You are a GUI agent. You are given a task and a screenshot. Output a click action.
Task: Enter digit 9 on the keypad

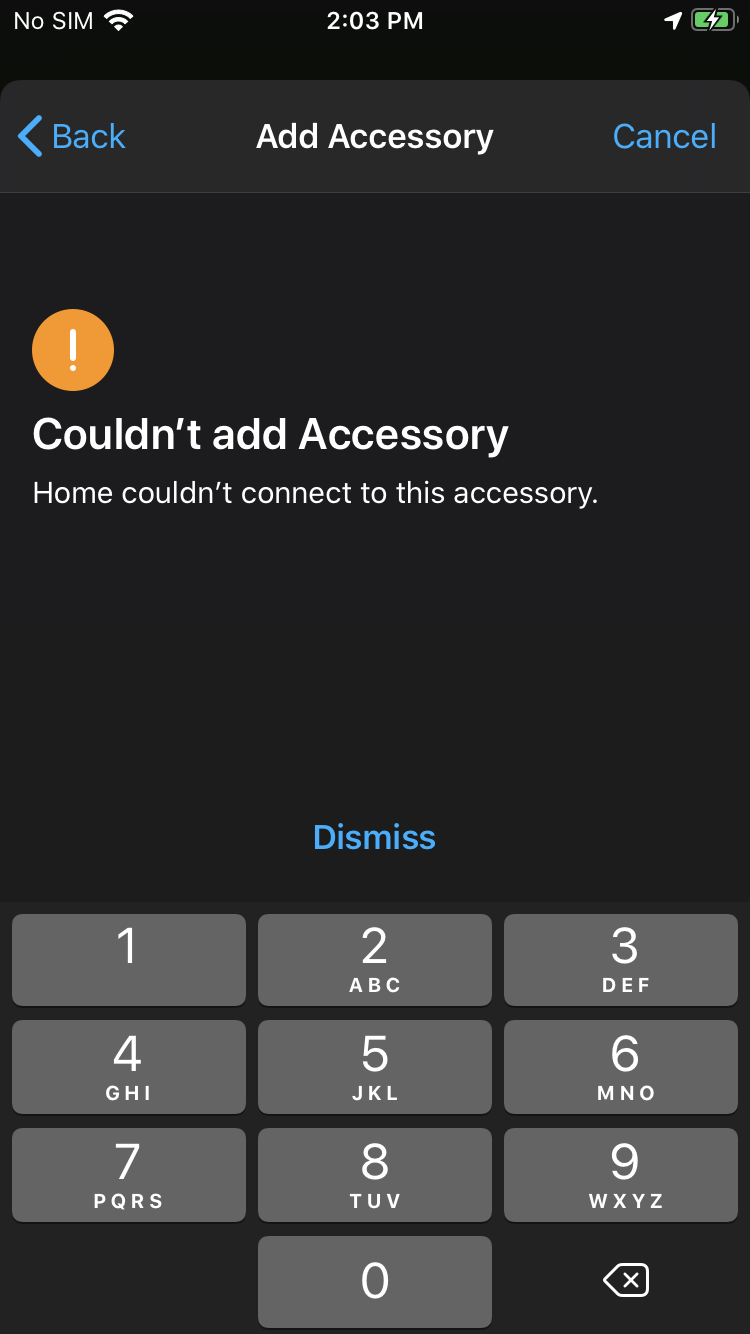click(x=621, y=1175)
